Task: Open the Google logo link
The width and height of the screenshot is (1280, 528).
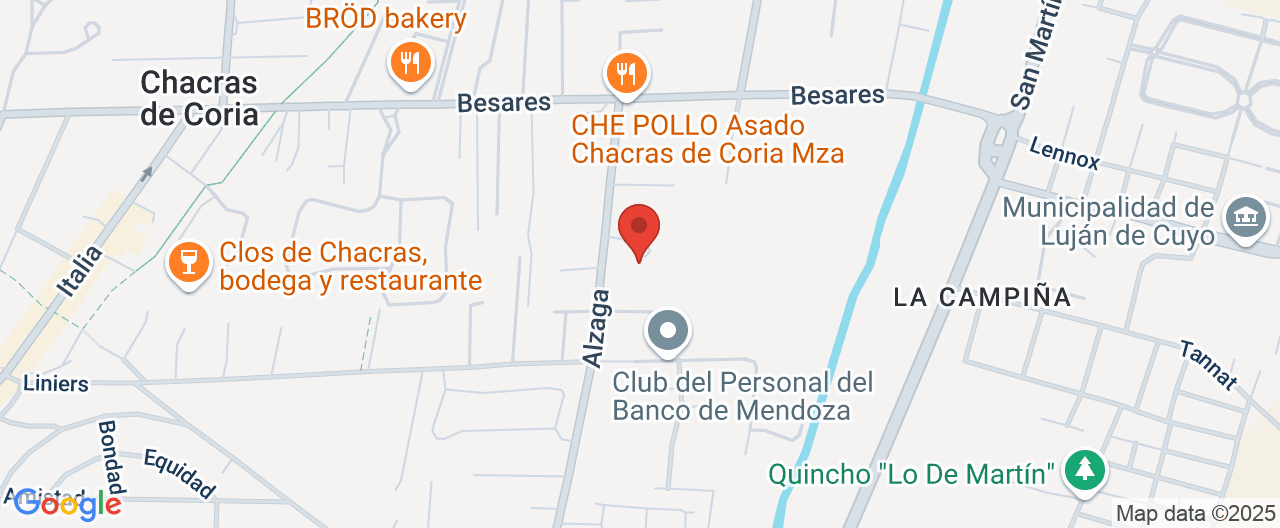Action: point(67,503)
